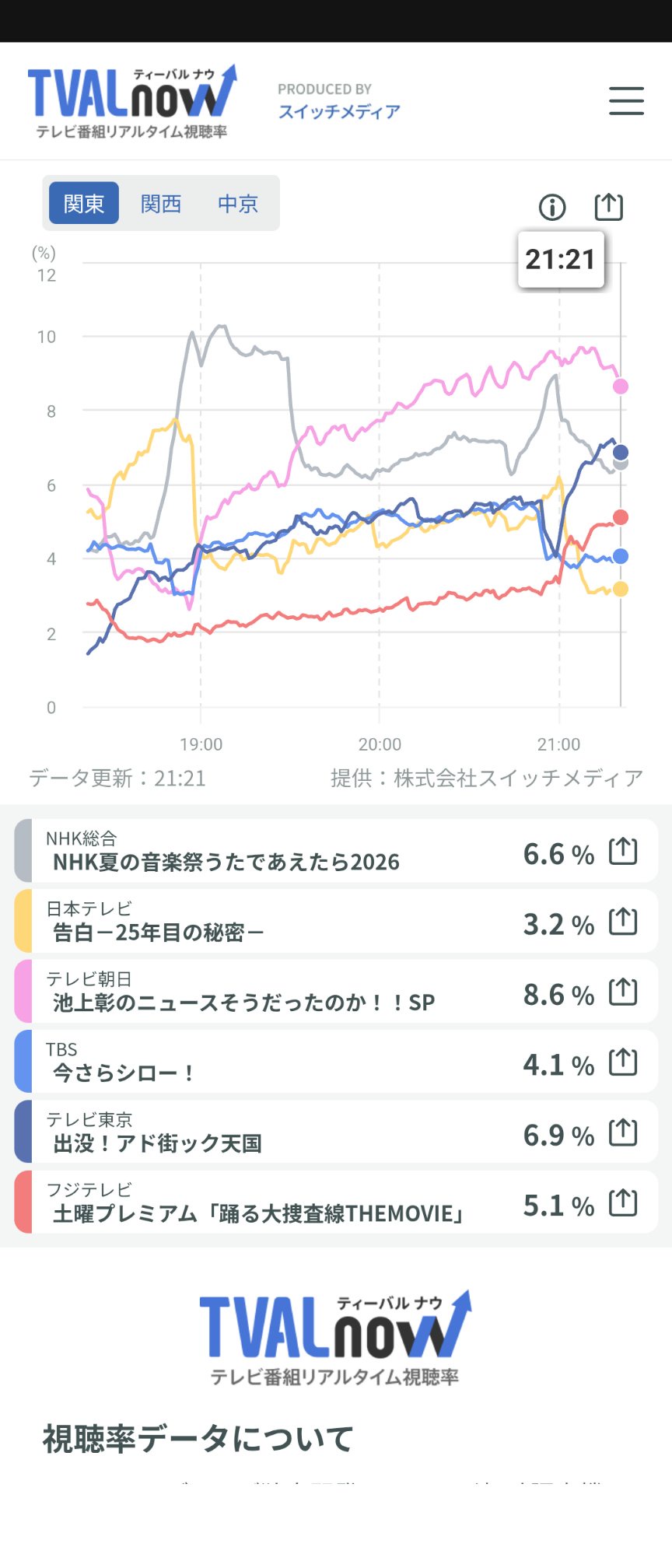This screenshot has height=1568, width=672.
Task: Share the NHK総合 rating
Action: click(x=623, y=852)
